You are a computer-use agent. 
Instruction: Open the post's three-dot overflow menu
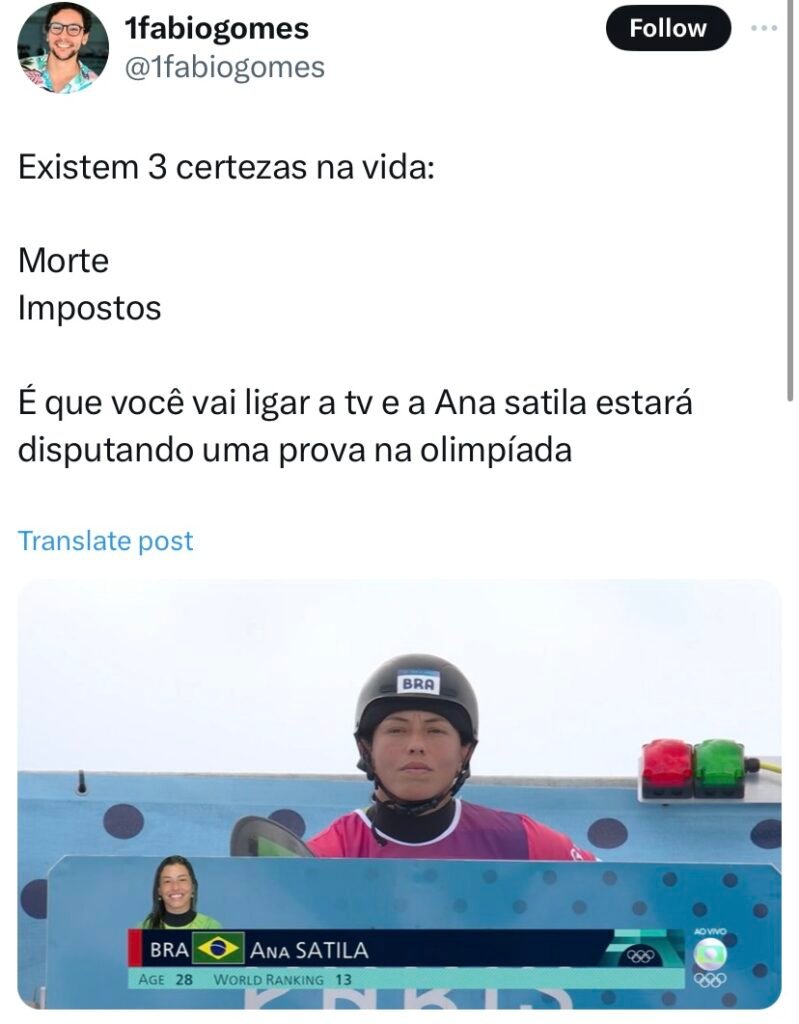click(763, 28)
